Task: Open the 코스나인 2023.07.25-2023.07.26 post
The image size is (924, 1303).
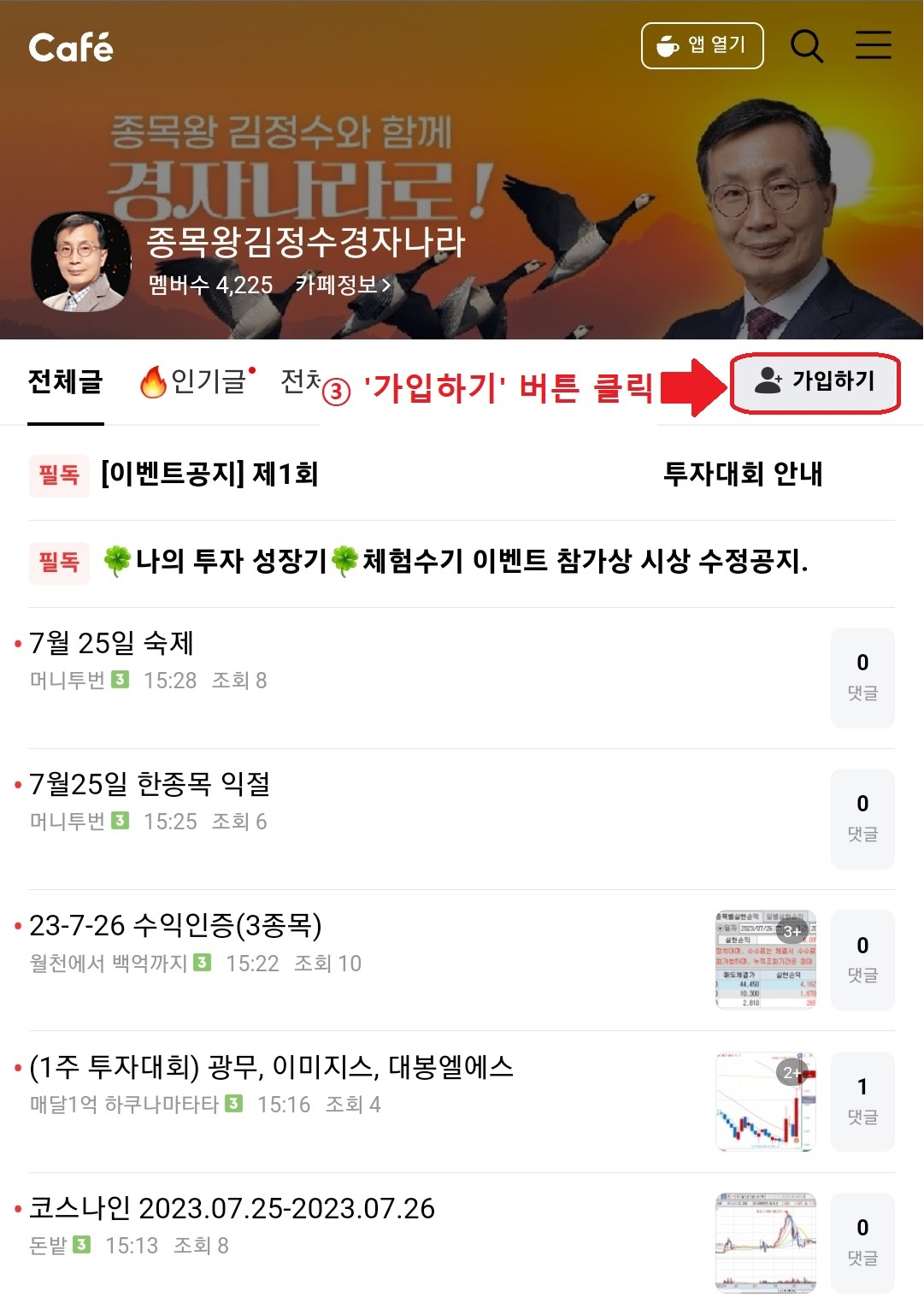Action: 232,1208
